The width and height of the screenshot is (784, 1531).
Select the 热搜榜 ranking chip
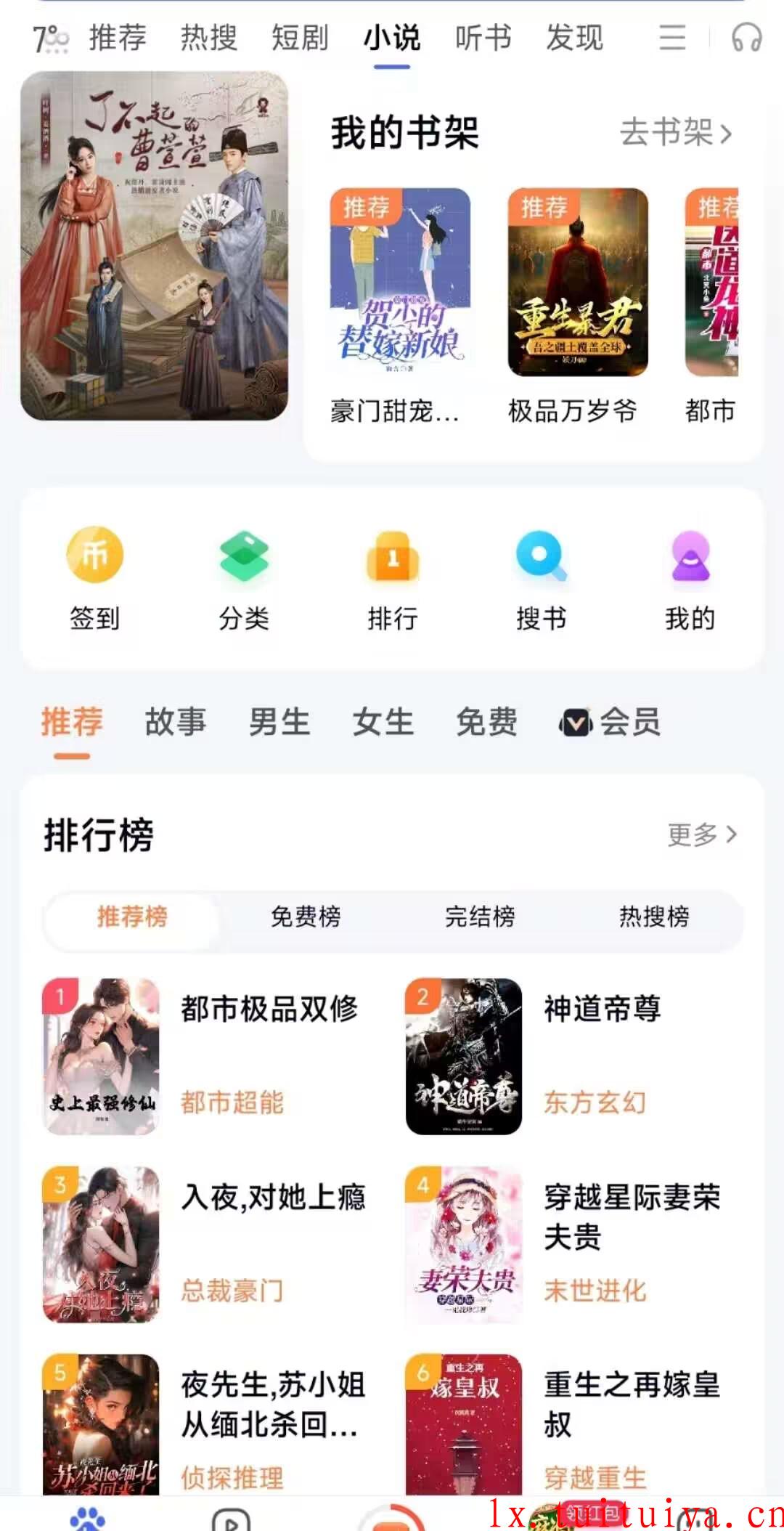(x=654, y=917)
